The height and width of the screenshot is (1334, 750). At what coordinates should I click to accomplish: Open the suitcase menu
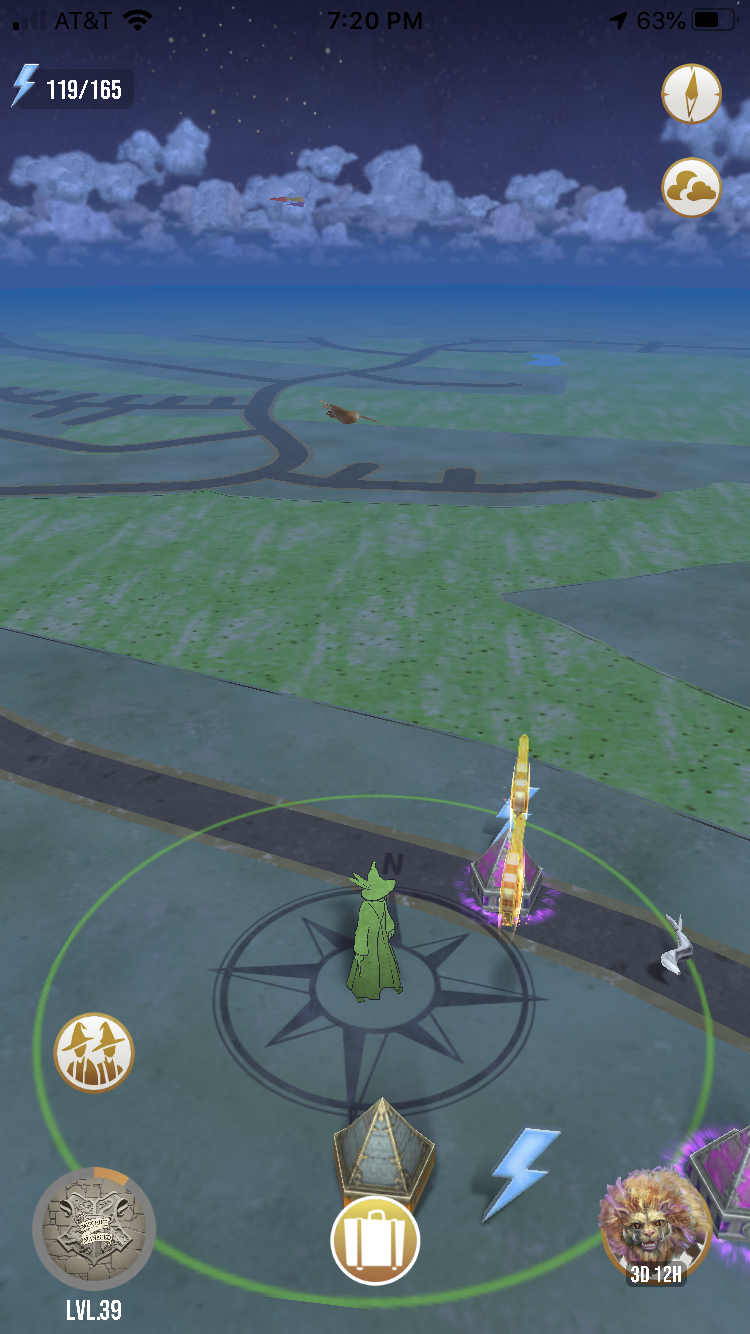click(x=375, y=1241)
